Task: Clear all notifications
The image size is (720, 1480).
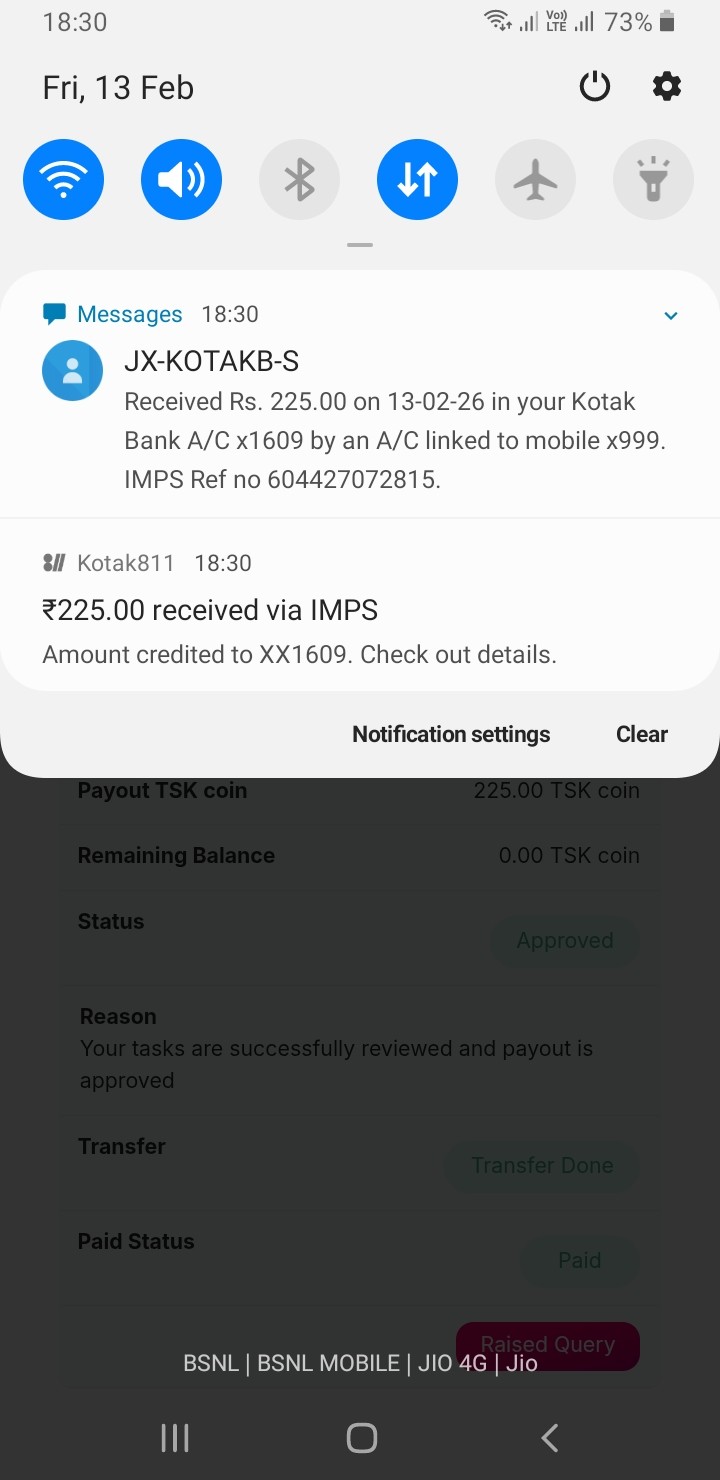Action: 641,734
